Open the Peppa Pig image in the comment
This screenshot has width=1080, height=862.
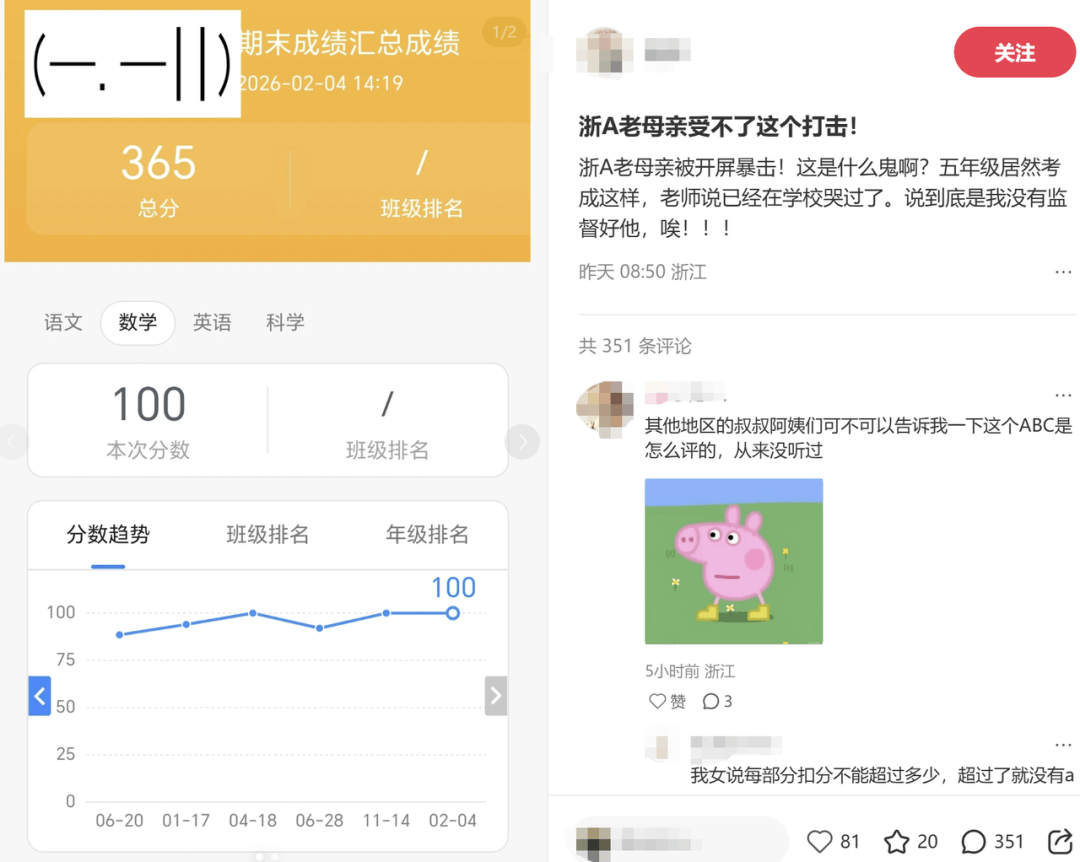click(733, 561)
